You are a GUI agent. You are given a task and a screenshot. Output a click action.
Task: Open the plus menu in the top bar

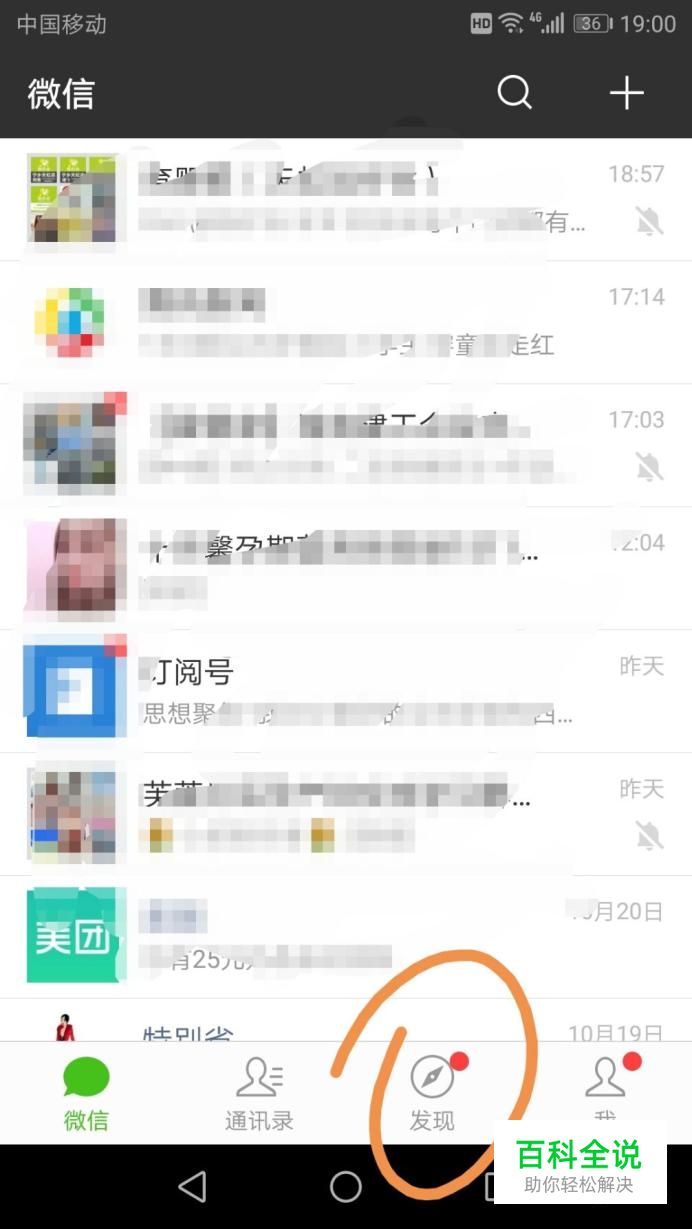pyautogui.click(x=627, y=93)
